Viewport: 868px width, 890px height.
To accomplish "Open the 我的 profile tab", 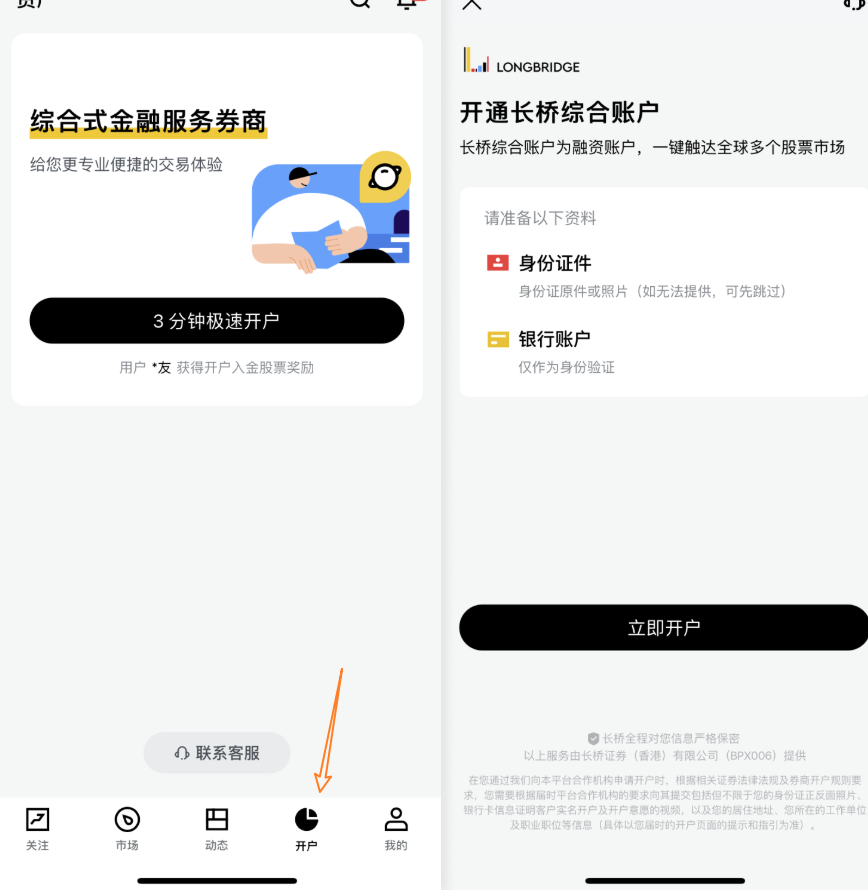I will (396, 829).
